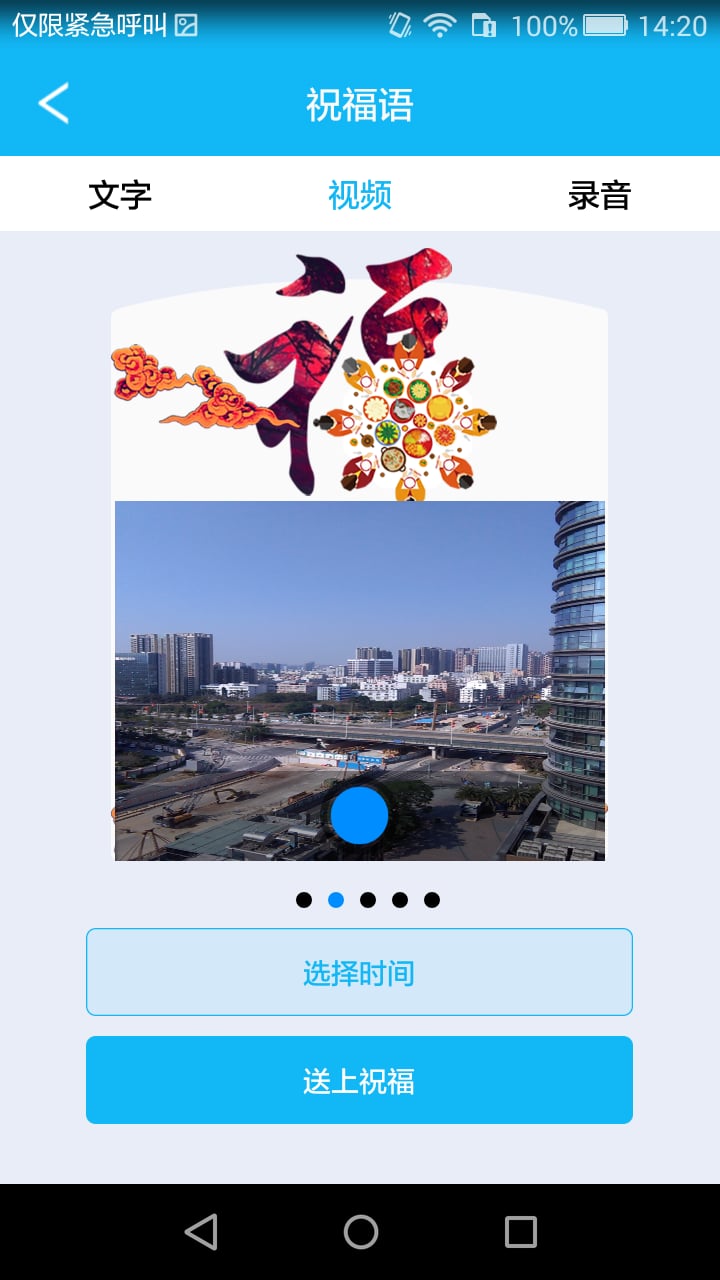Open the 录音 tab
Viewport: 720px width, 1280px height.
[599, 194]
